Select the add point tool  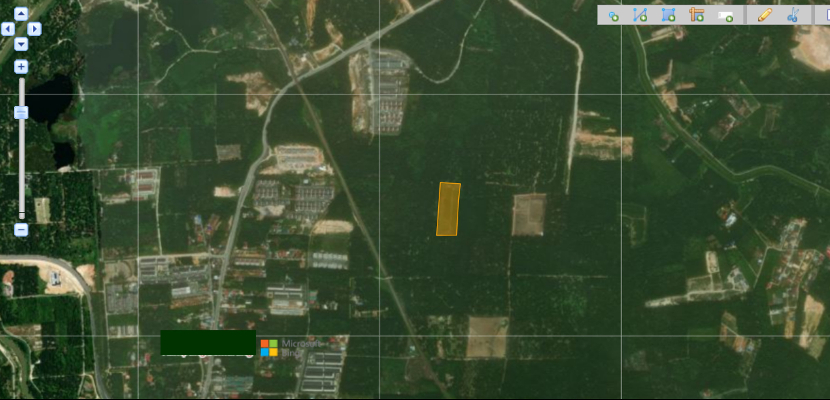[612, 15]
